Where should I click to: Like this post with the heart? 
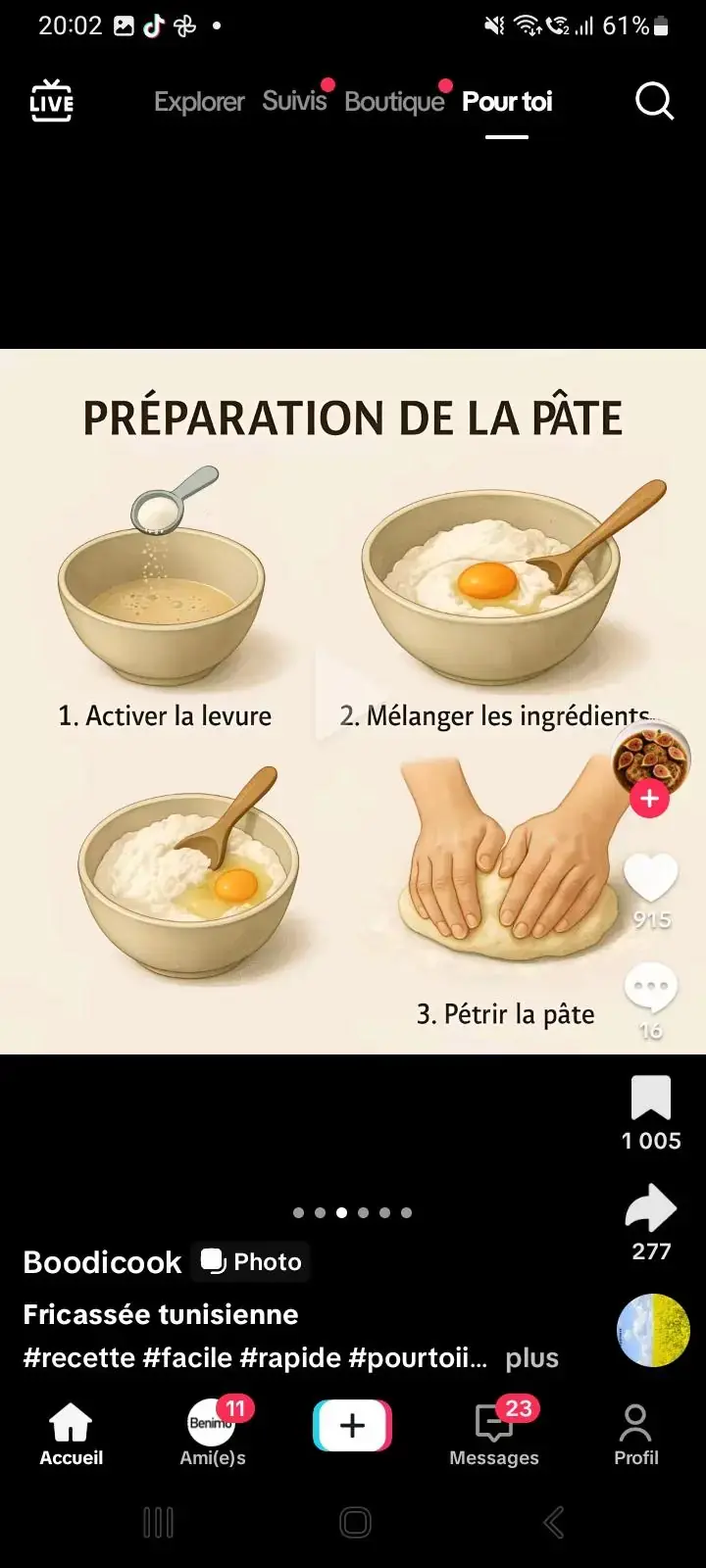[x=651, y=877]
